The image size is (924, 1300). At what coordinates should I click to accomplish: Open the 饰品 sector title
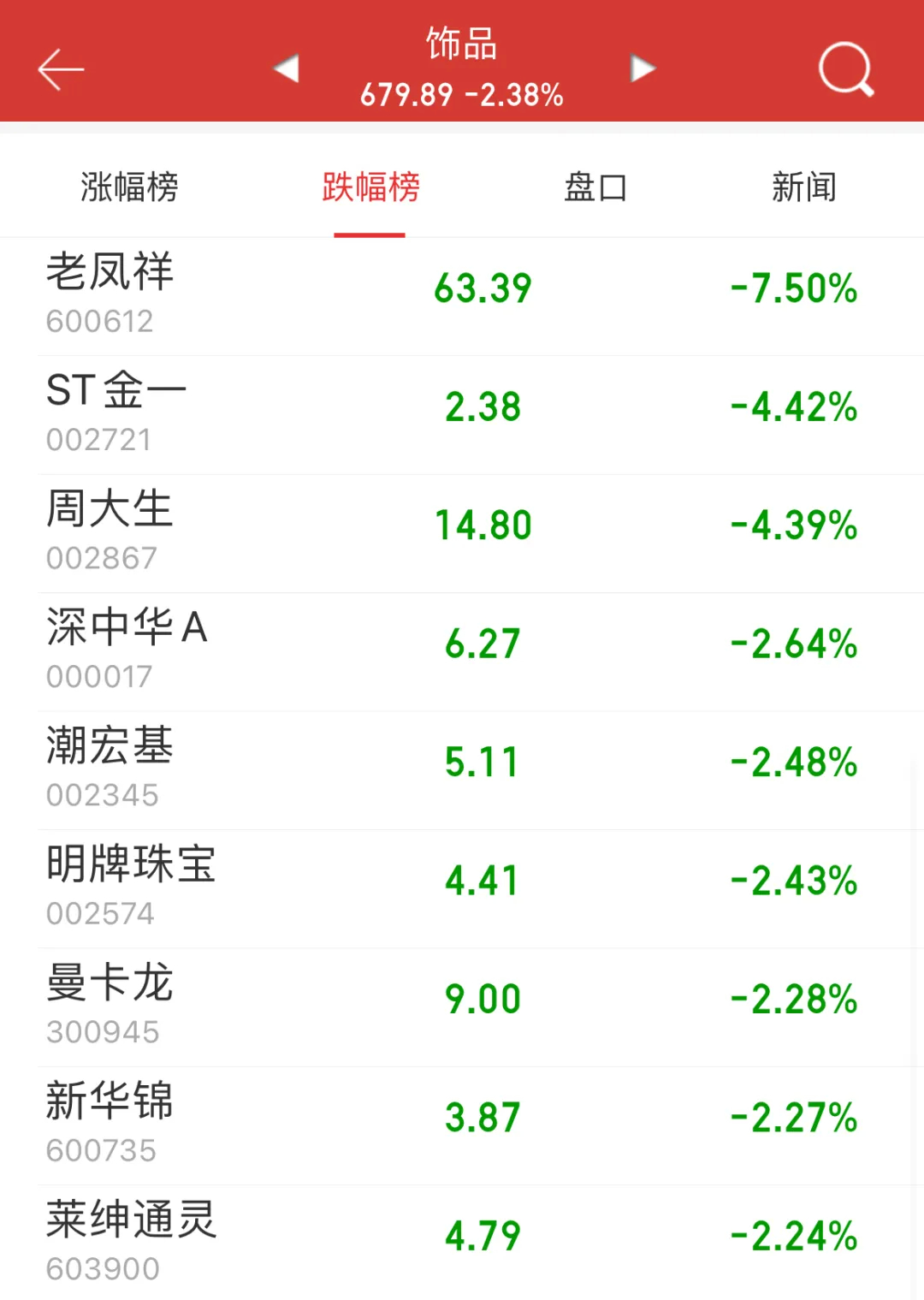[462, 45]
